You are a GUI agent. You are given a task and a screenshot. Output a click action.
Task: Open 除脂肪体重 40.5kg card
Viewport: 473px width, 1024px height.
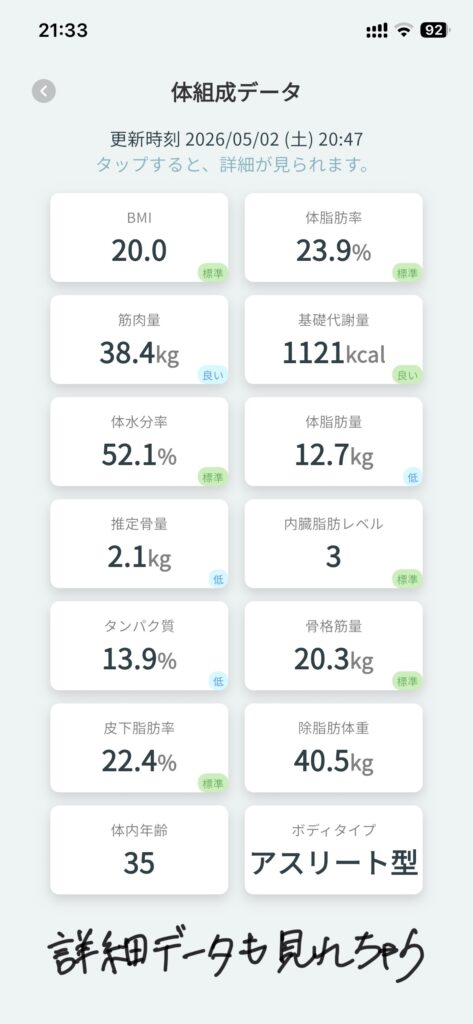(x=333, y=748)
